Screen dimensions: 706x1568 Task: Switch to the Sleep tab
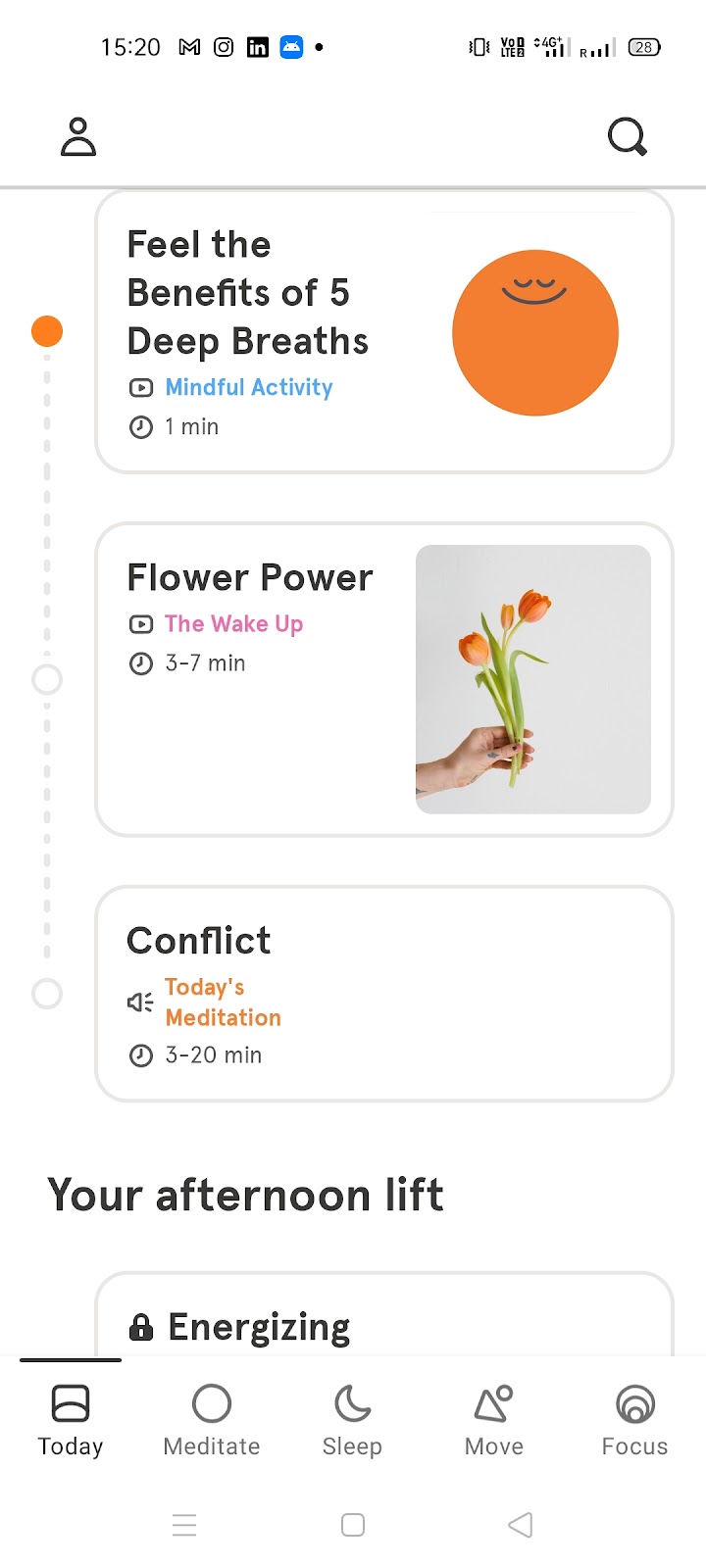coord(352,1421)
